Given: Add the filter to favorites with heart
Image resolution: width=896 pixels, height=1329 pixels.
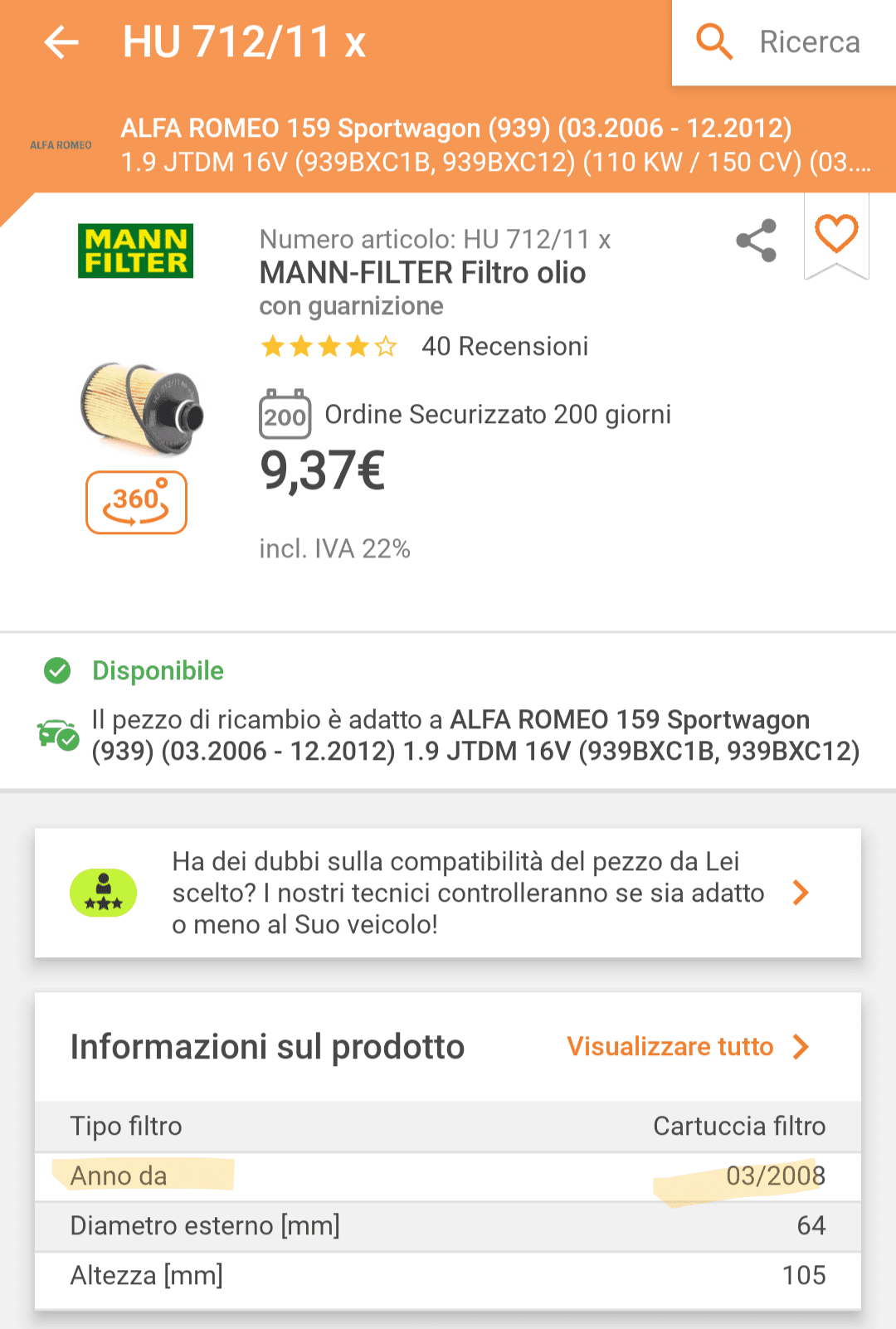Looking at the screenshot, I should [835, 233].
